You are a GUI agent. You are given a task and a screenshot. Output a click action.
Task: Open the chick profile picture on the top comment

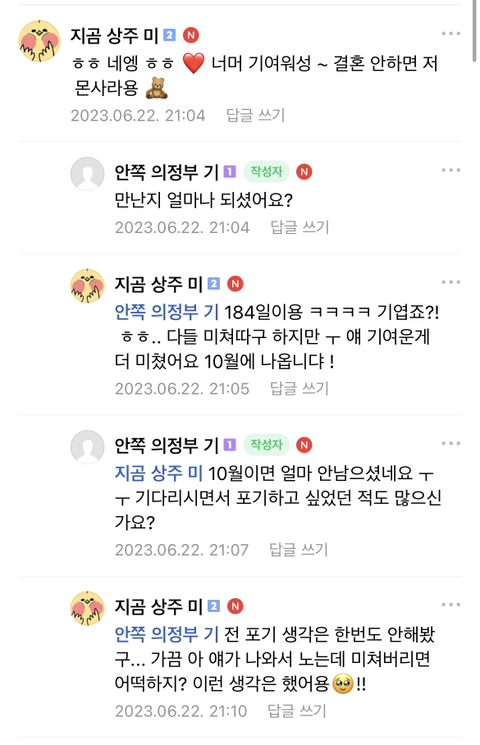coord(39,41)
